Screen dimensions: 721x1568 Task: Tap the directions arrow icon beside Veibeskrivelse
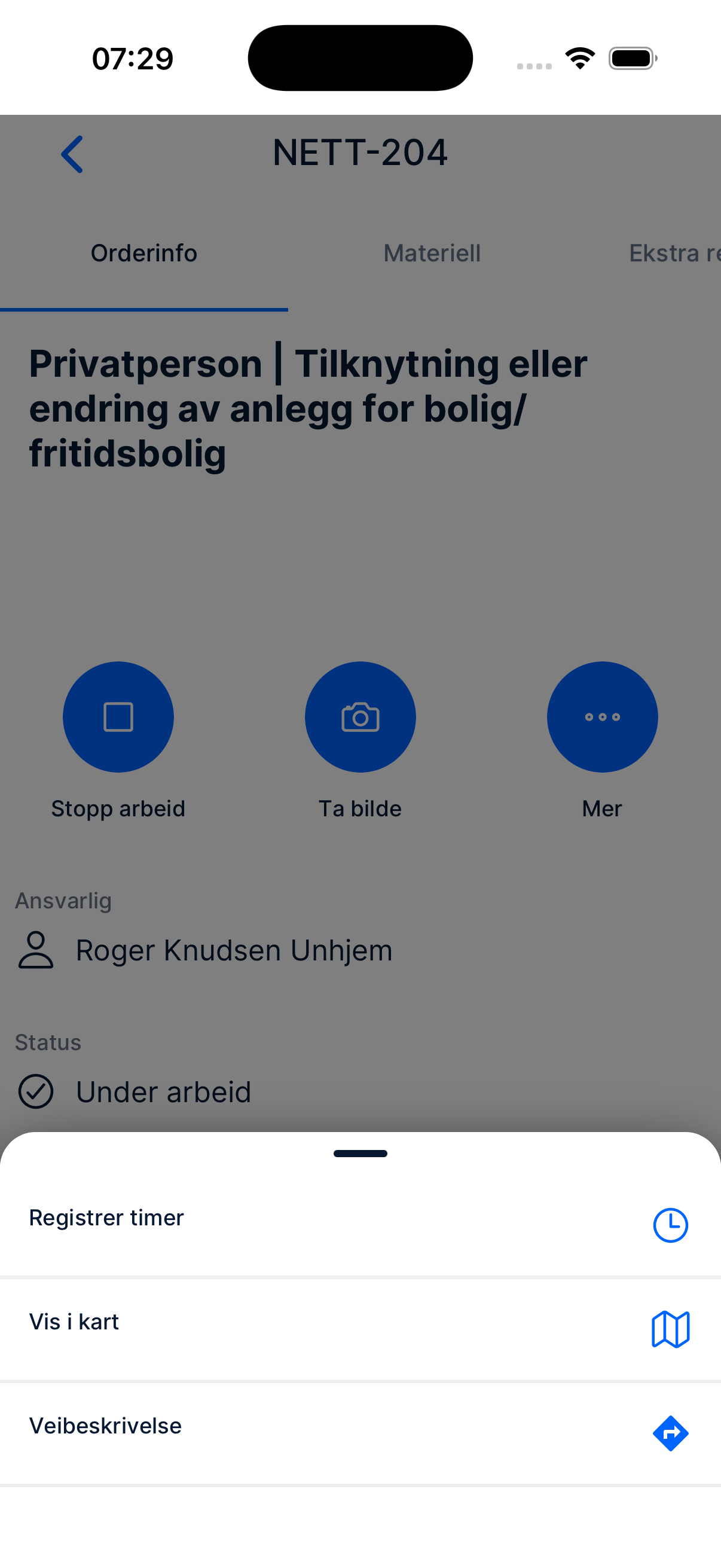coord(670,1433)
